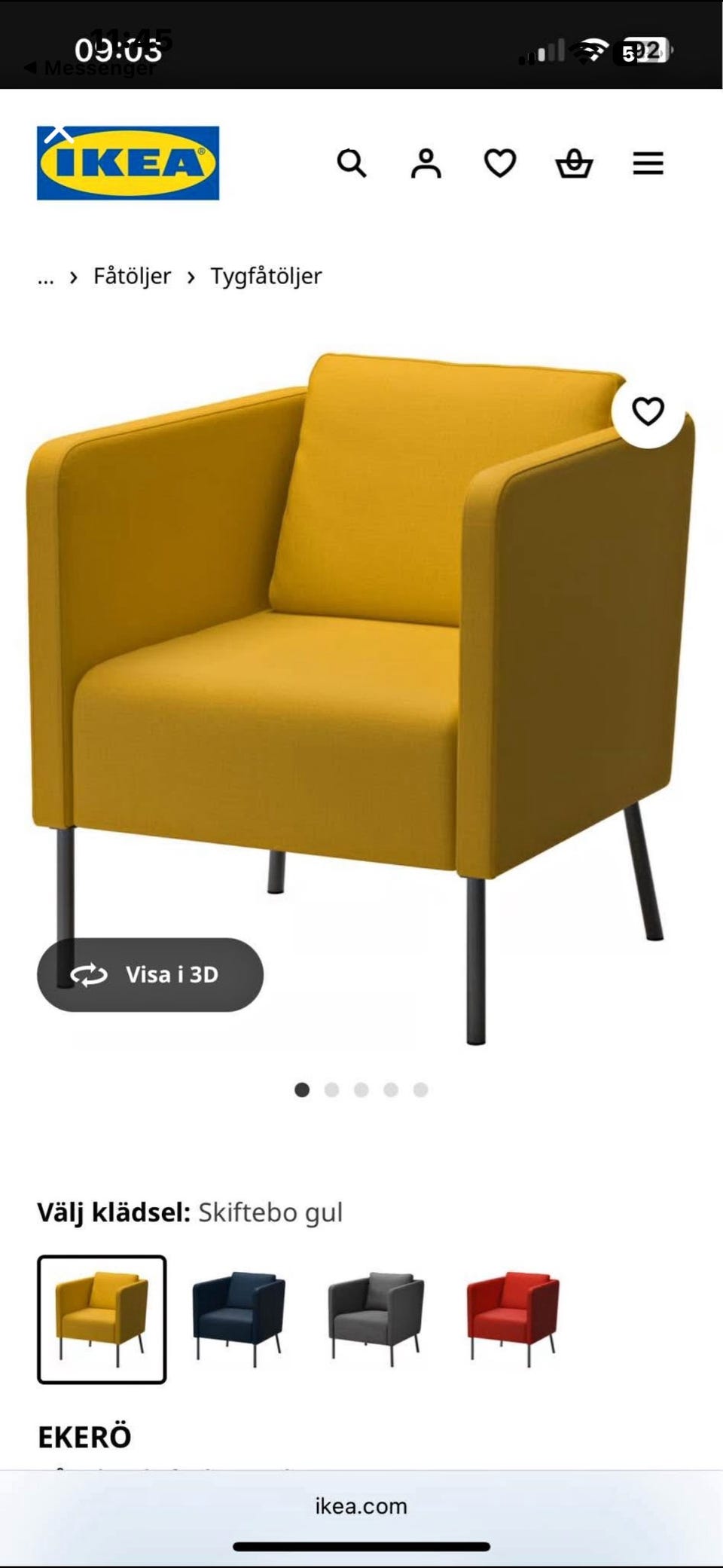
Task: Save the yellow armchair to favorites
Action: [648, 411]
